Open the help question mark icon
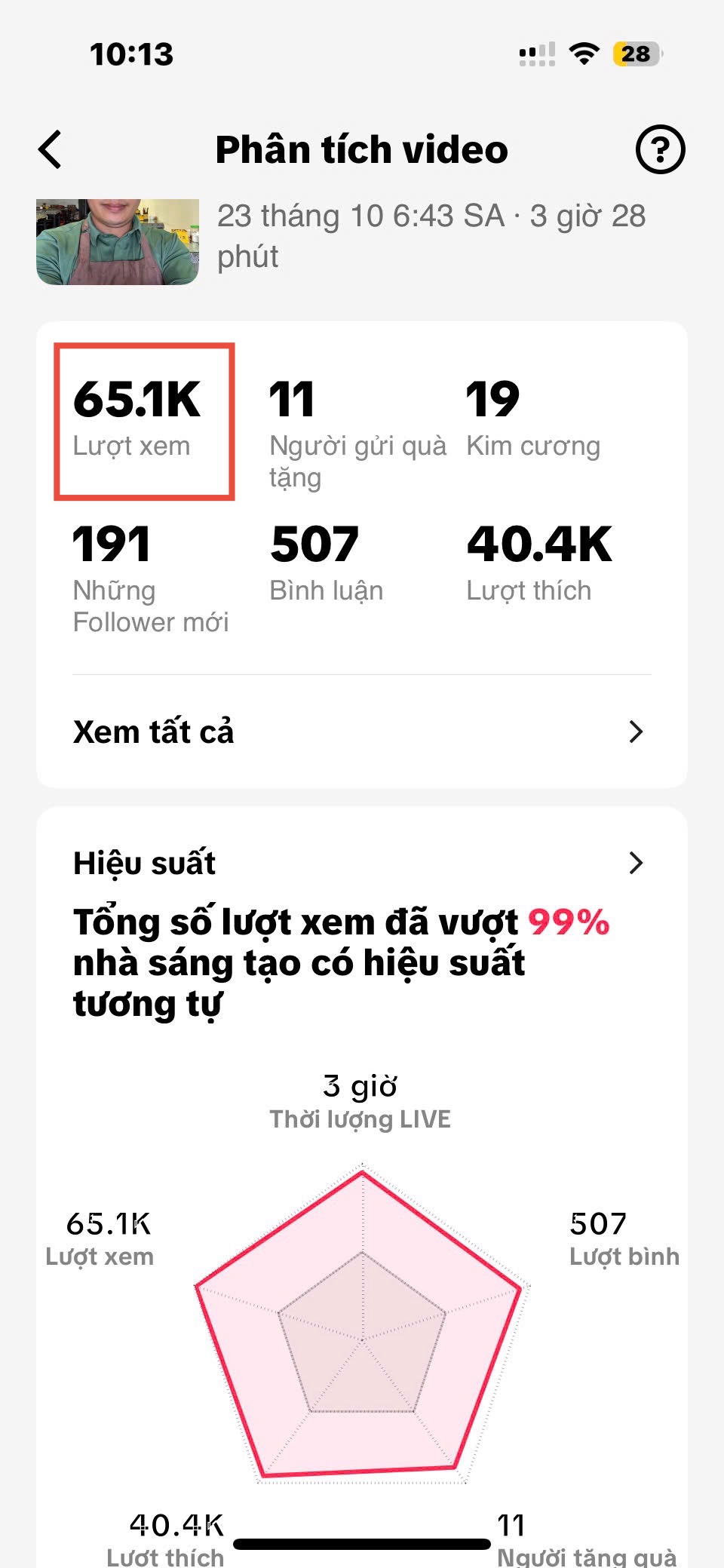This screenshot has height=1568, width=724. (660, 149)
